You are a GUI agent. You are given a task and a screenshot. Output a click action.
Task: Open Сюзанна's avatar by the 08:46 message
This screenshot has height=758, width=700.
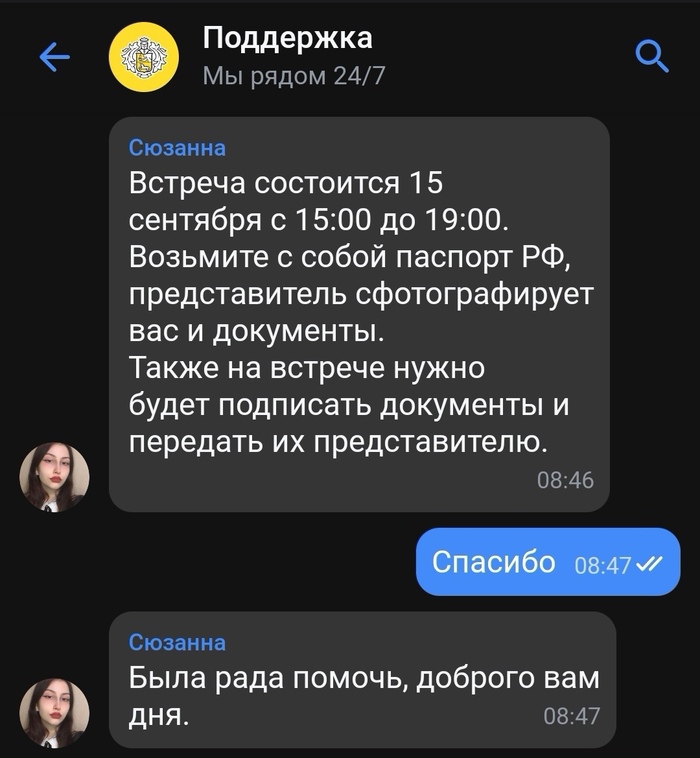click(54, 477)
